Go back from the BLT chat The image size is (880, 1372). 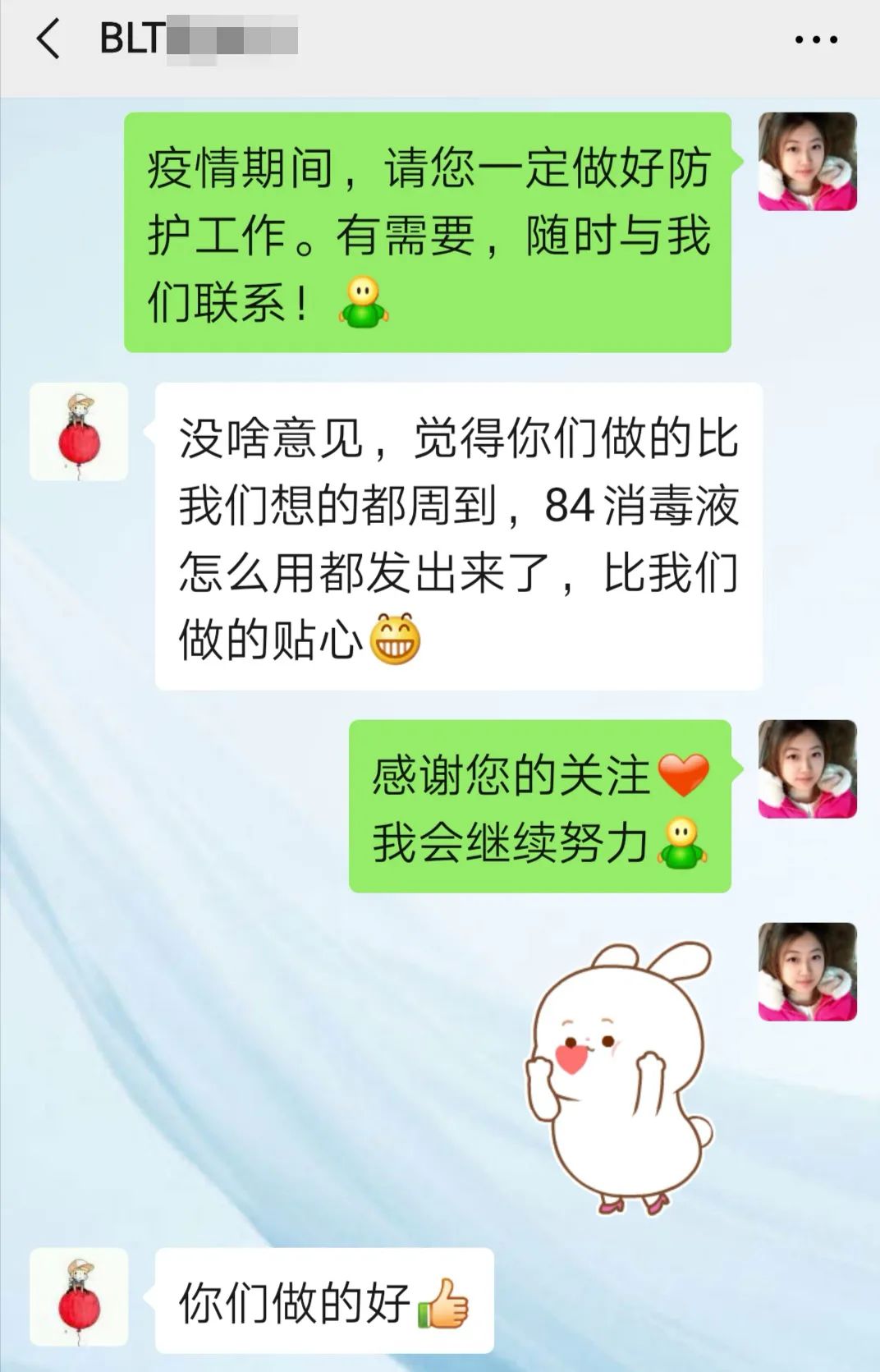pos(48,39)
